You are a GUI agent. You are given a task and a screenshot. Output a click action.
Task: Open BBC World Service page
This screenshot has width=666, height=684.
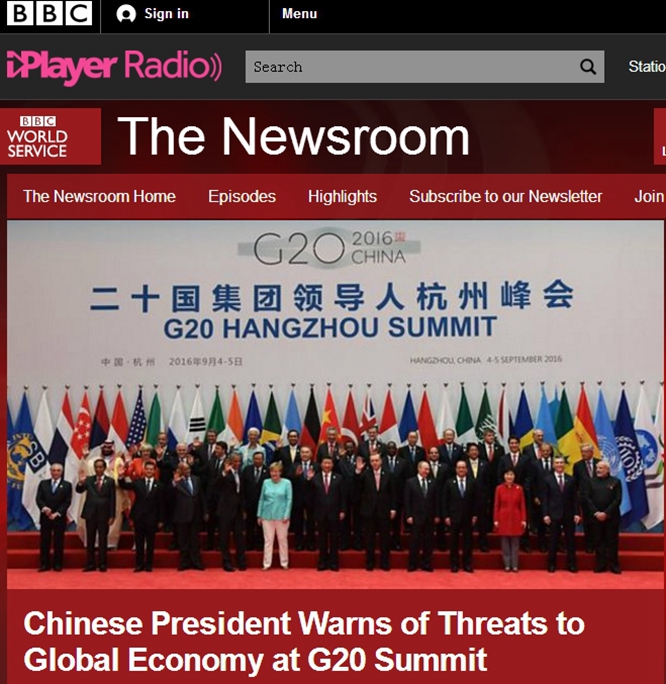tap(51, 137)
